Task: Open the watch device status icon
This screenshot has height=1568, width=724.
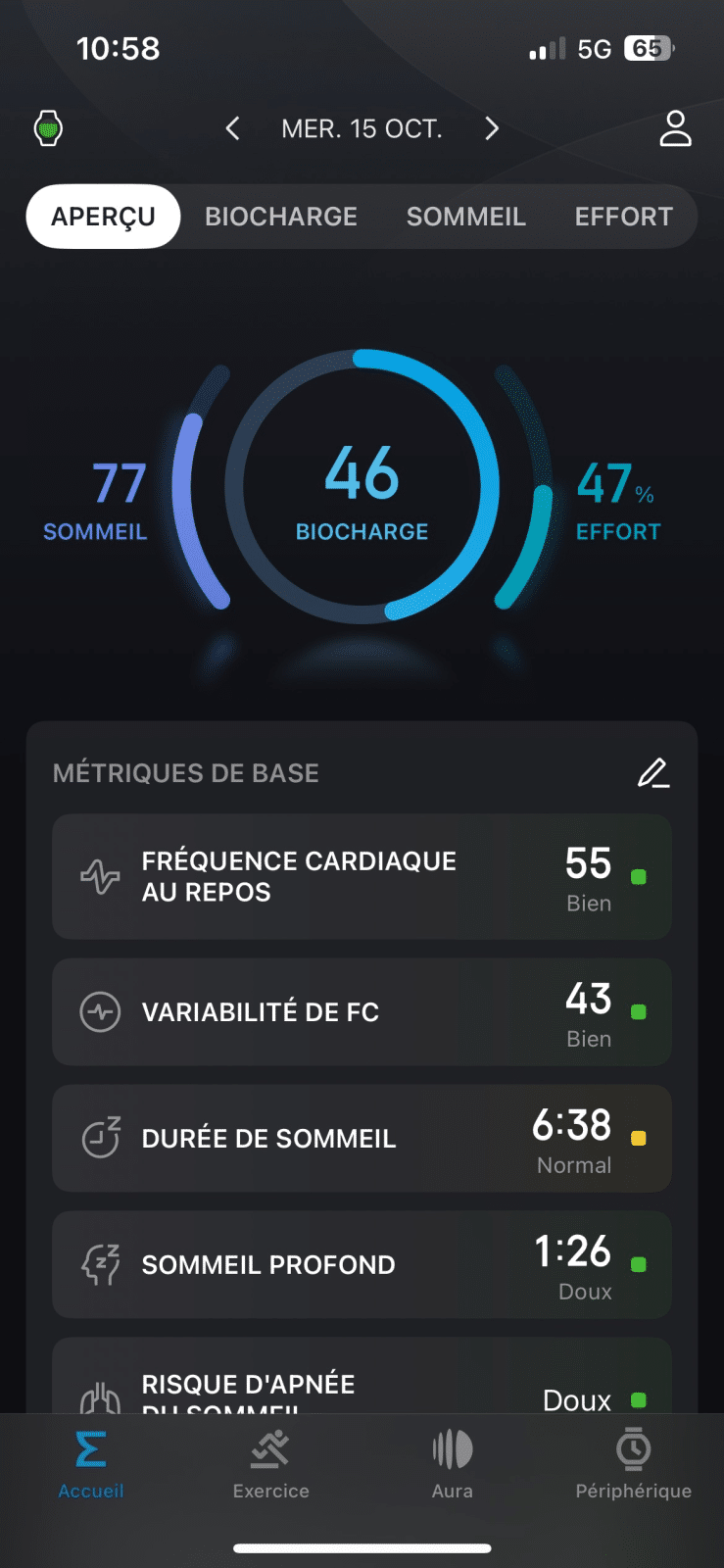Action: click(48, 128)
